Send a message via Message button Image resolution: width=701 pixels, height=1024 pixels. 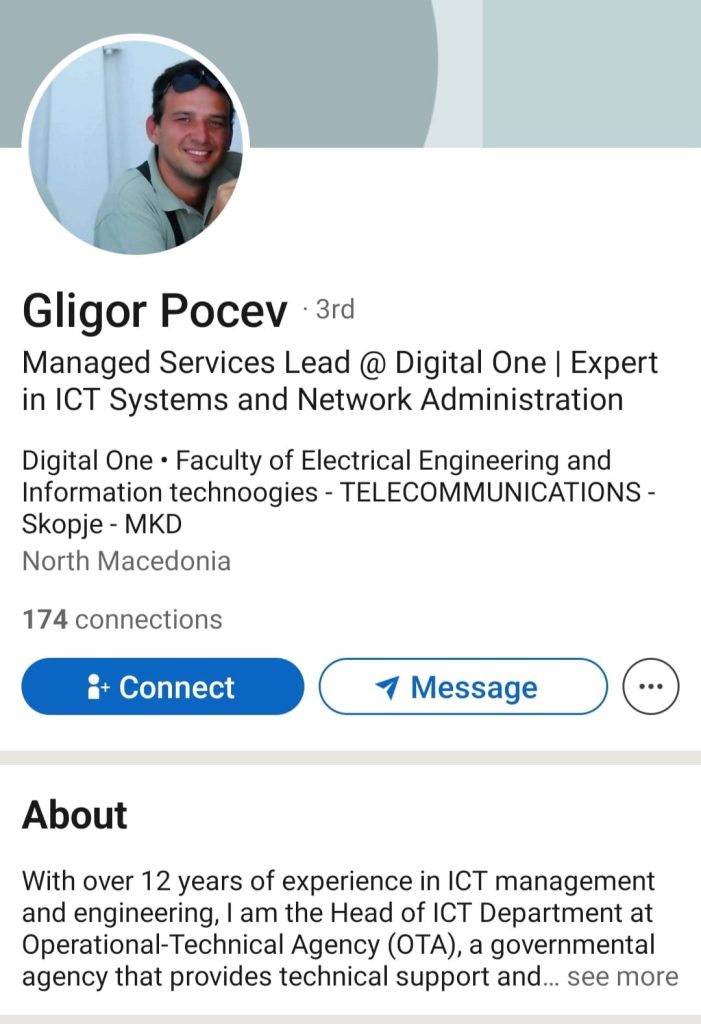tap(462, 687)
